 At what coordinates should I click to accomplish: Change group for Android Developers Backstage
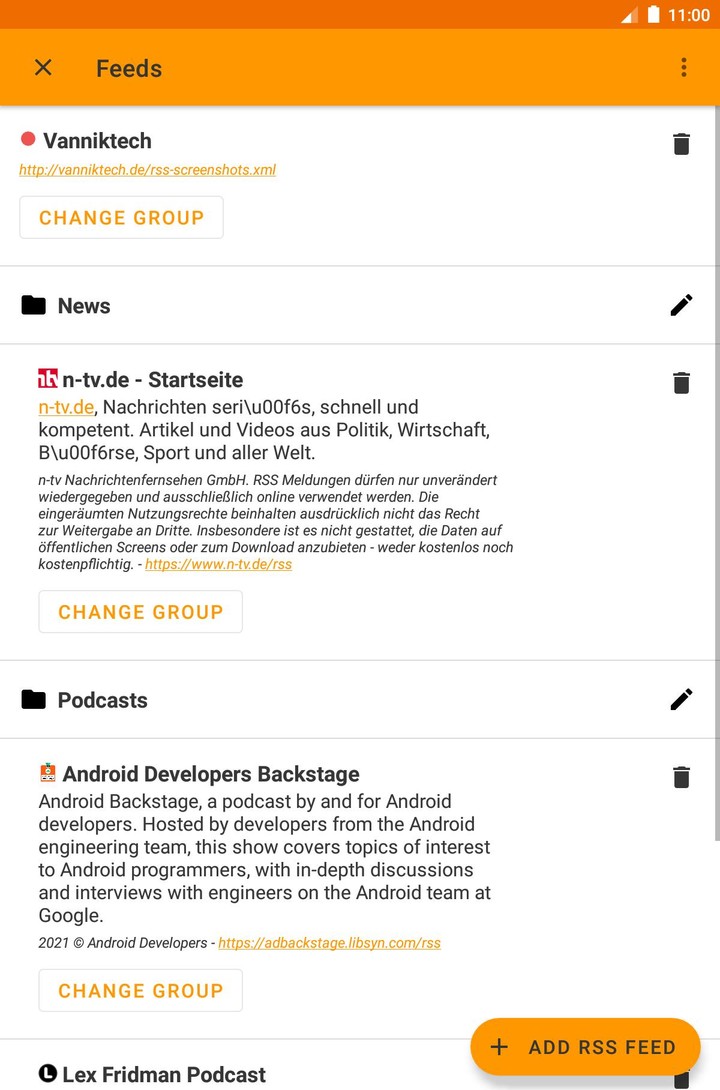[x=140, y=991]
